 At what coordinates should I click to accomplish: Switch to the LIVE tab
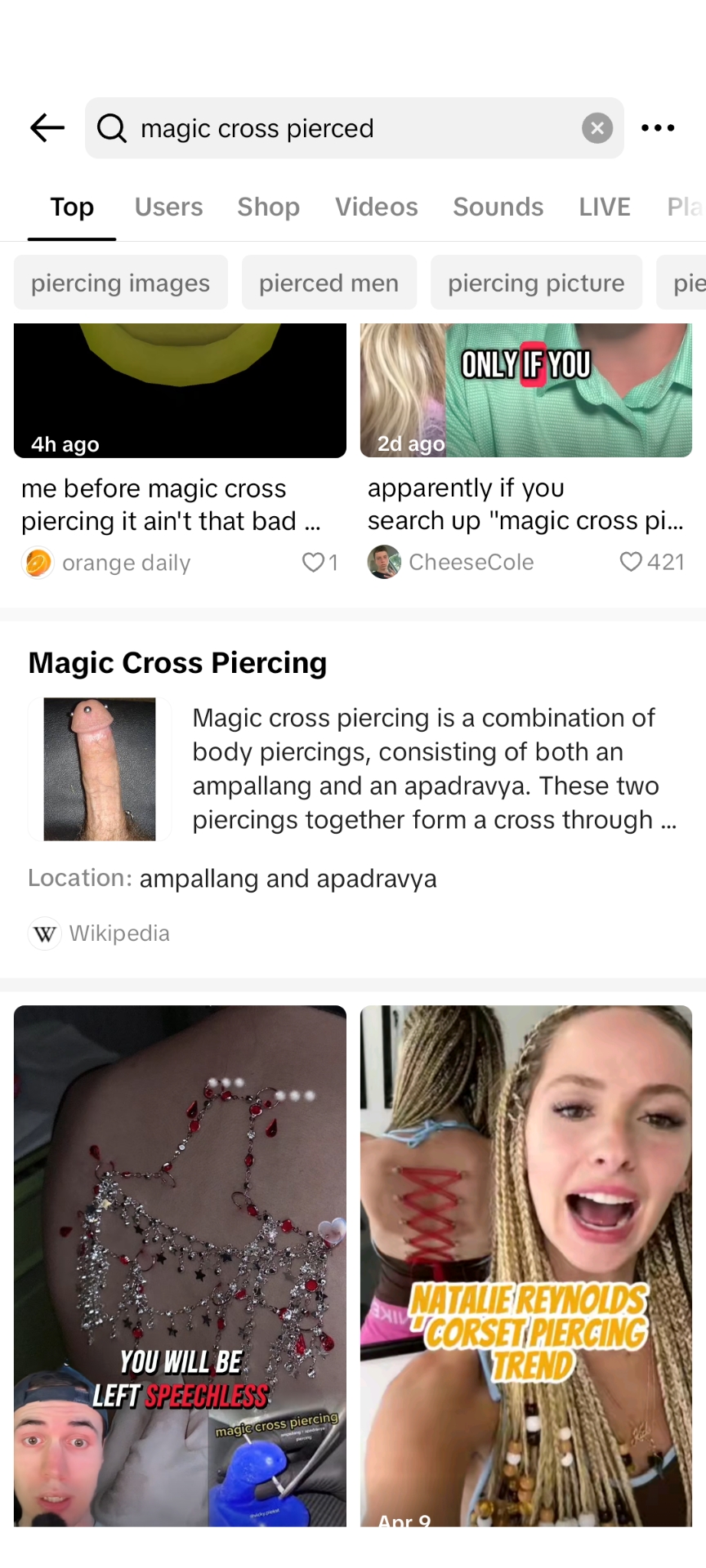click(604, 207)
